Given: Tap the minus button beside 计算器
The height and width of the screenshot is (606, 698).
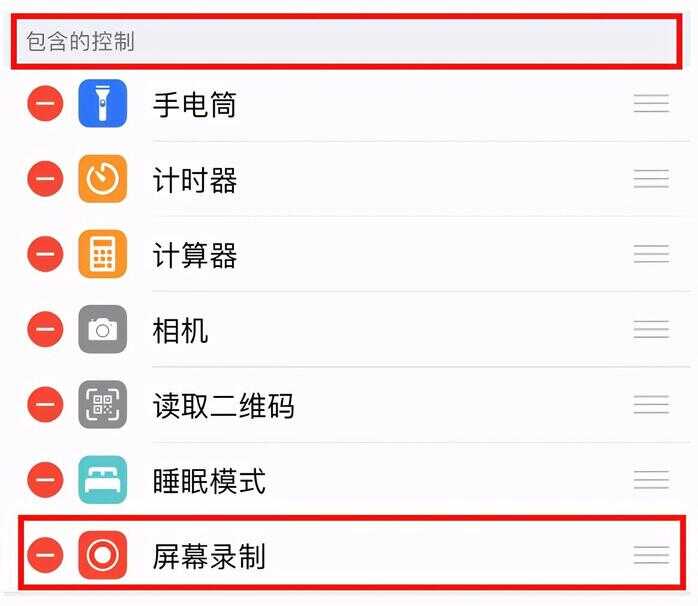Looking at the screenshot, I should 45,254.
